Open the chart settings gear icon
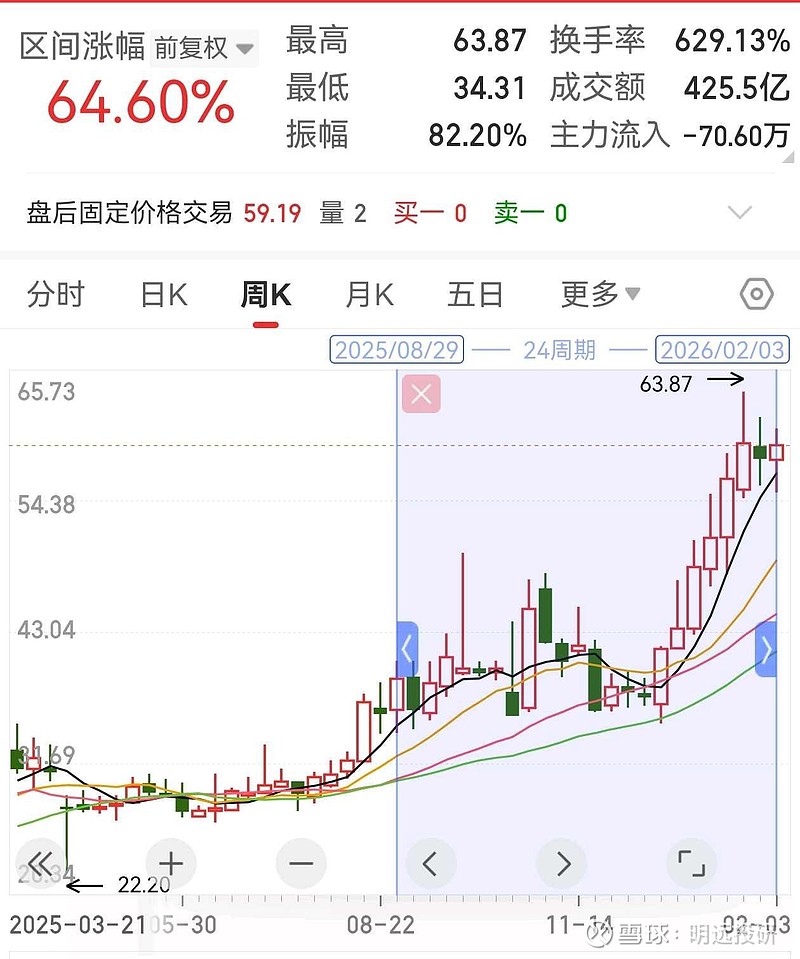The image size is (800, 959). pyautogui.click(x=757, y=294)
